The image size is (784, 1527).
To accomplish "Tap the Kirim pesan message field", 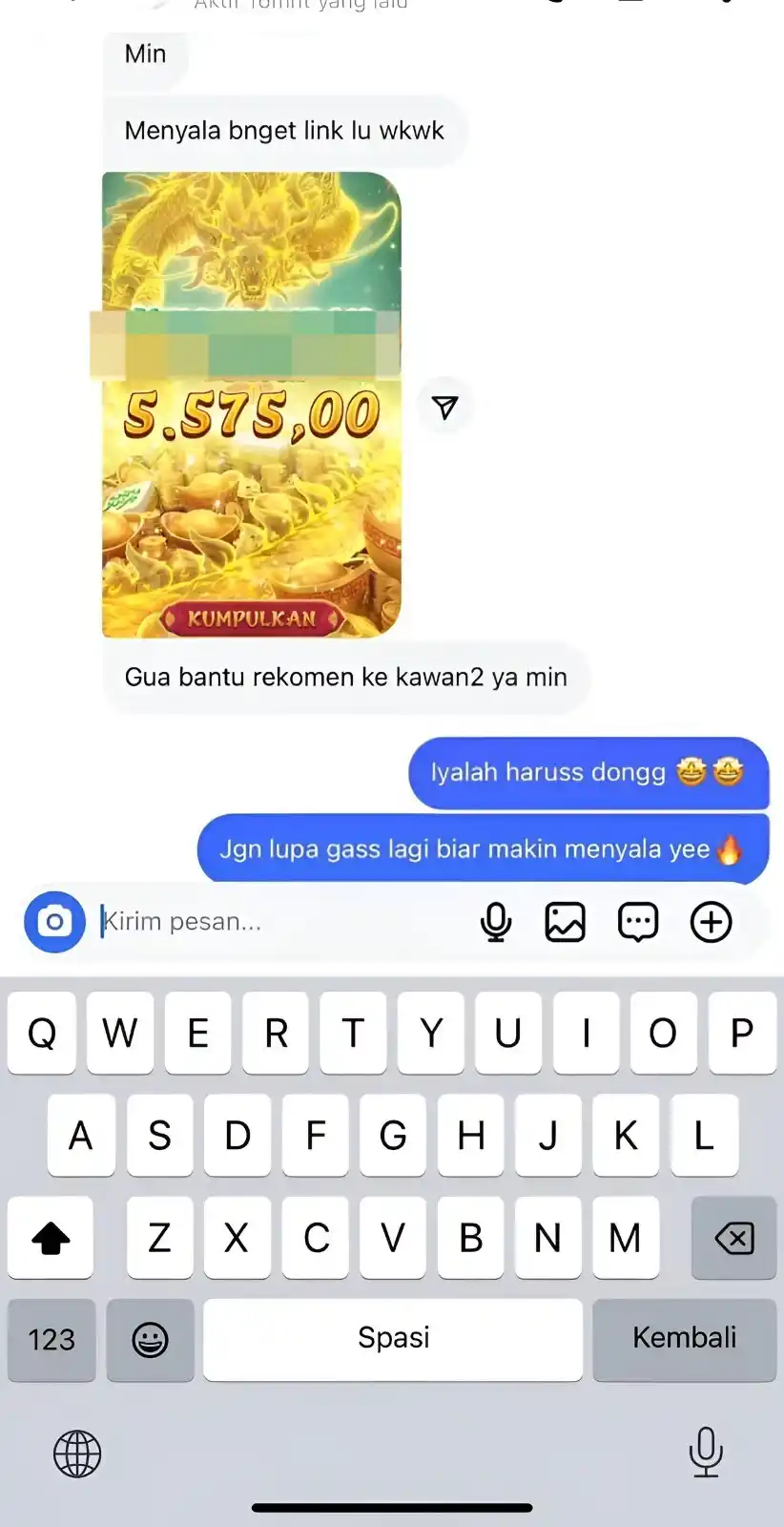I will (x=277, y=922).
